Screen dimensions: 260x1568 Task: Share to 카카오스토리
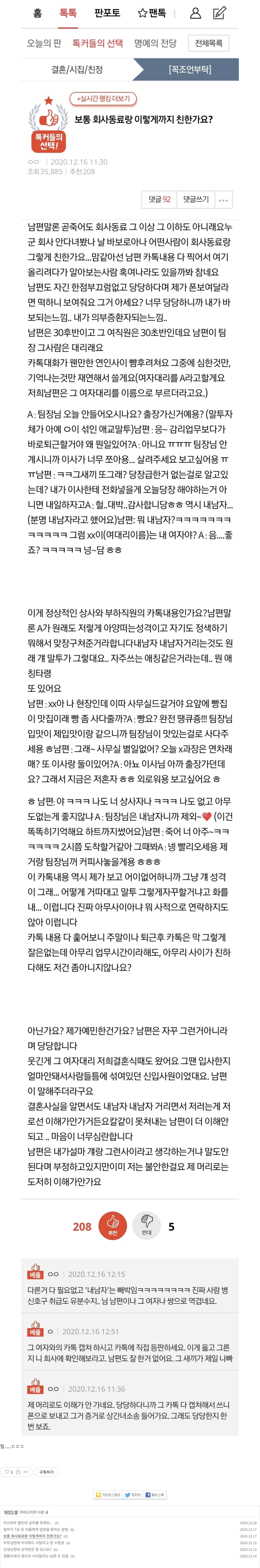(x=109, y=1495)
